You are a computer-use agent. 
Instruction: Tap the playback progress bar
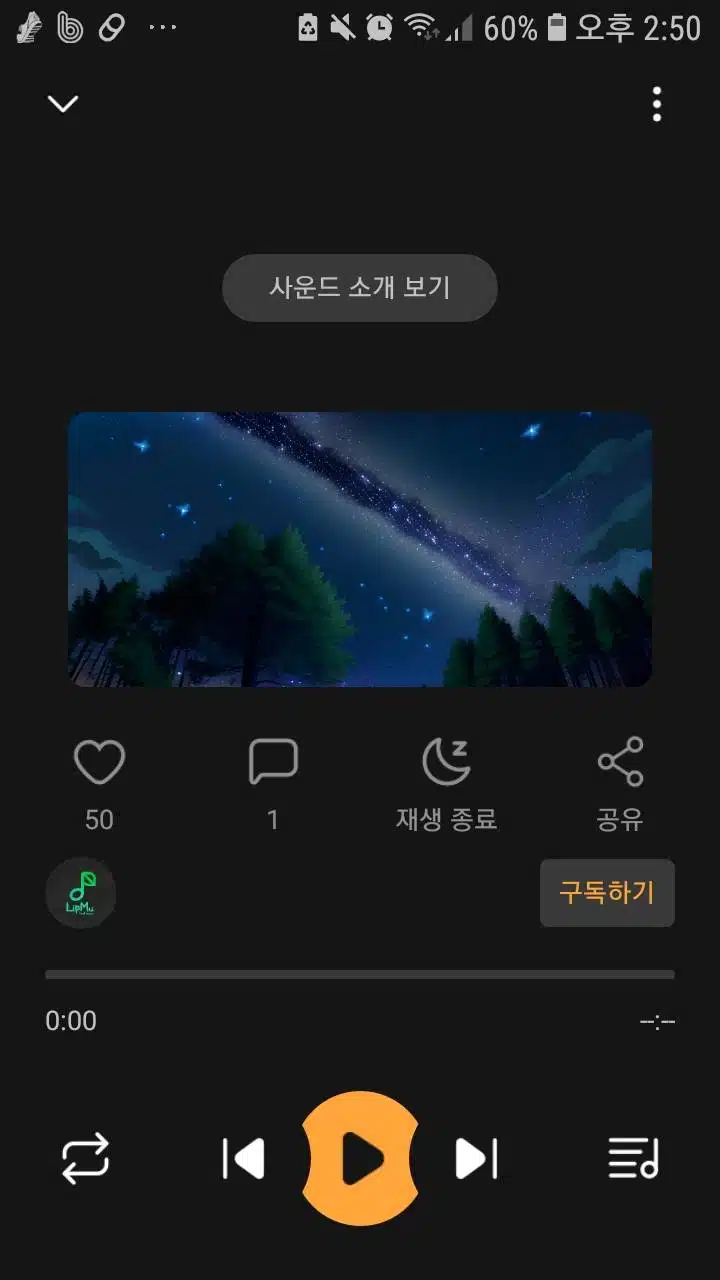click(x=360, y=974)
